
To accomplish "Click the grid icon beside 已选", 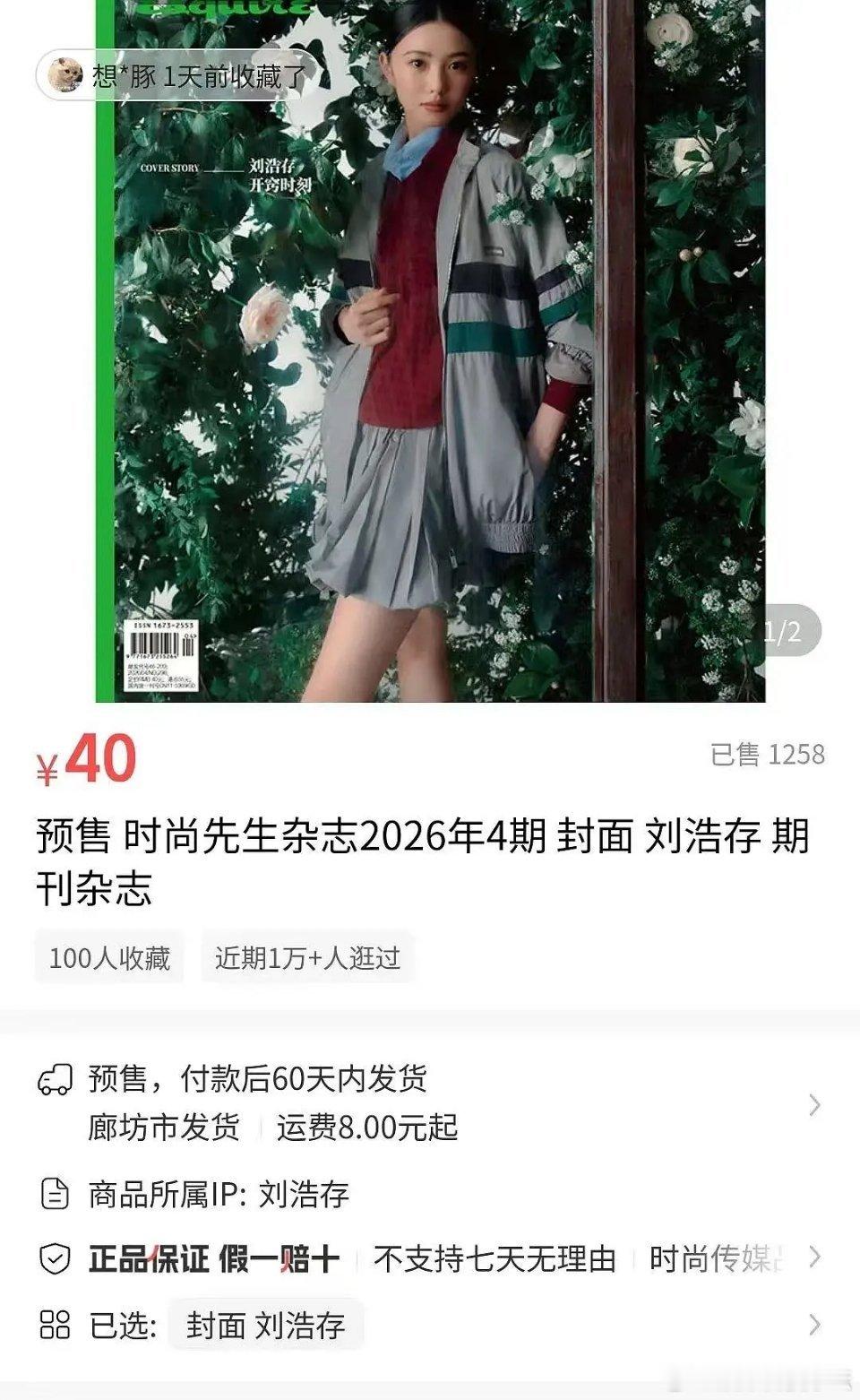I will 56,1321.
